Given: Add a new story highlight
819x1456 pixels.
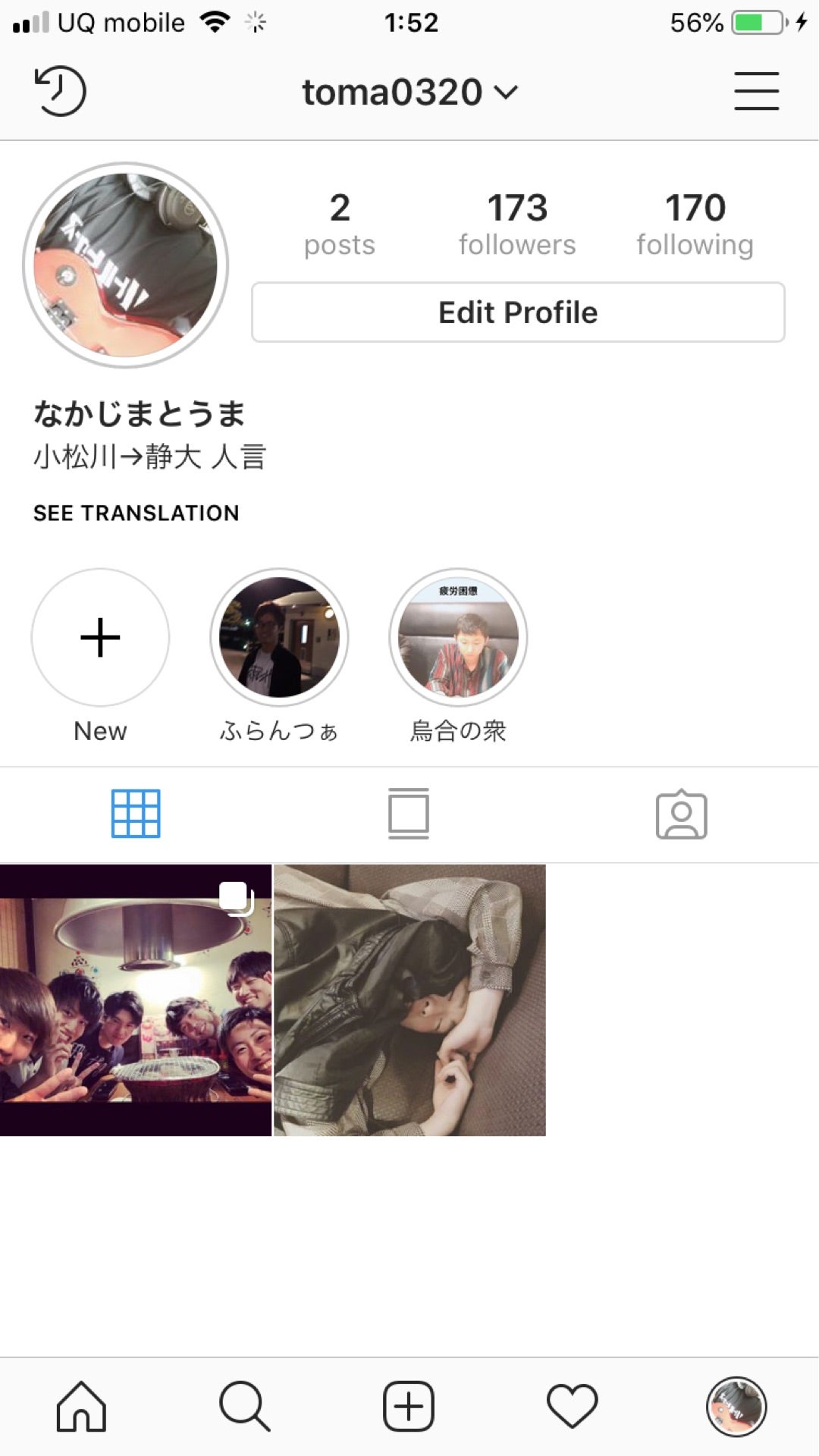Looking at the screenshot, I should tap(99, 639).
